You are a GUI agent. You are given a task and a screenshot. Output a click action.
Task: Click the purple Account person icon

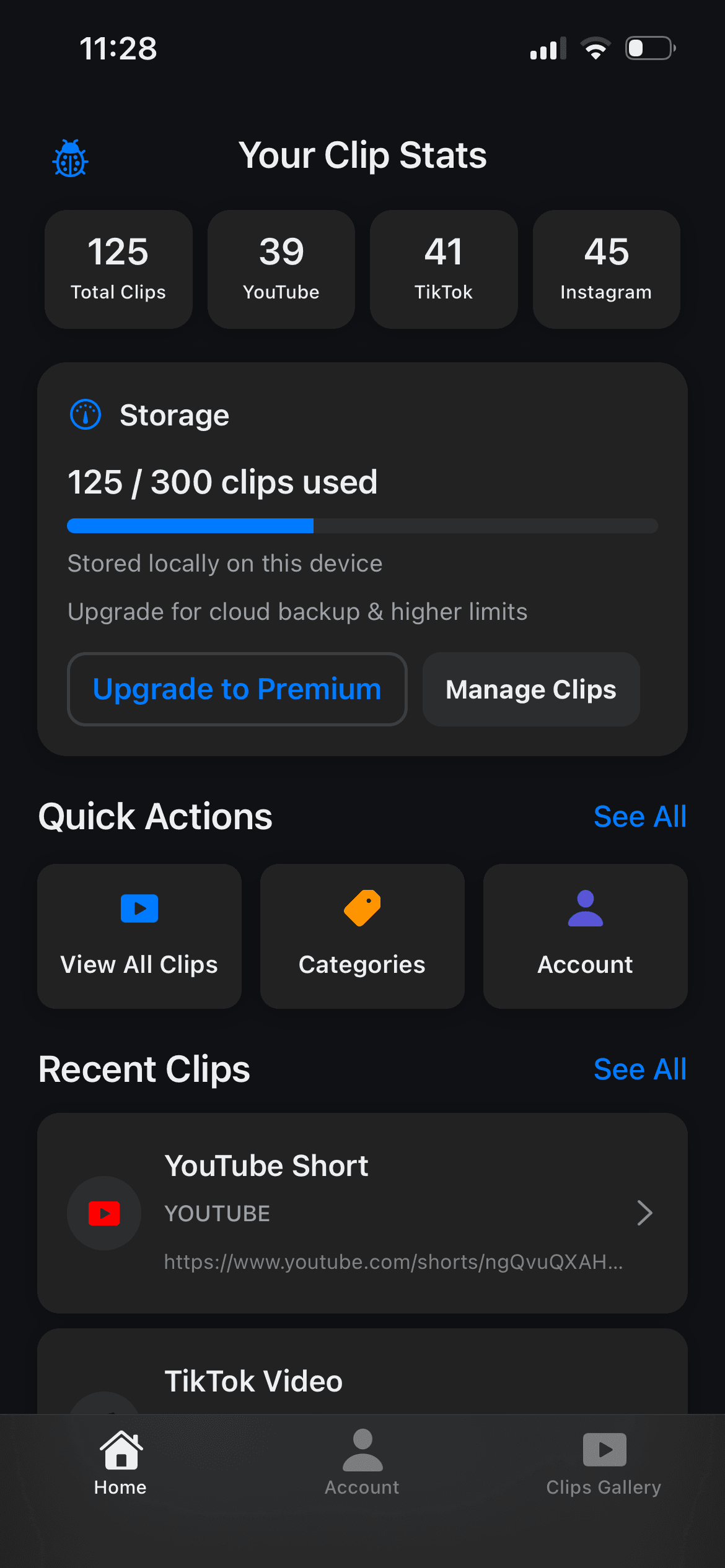coord(584,908)
